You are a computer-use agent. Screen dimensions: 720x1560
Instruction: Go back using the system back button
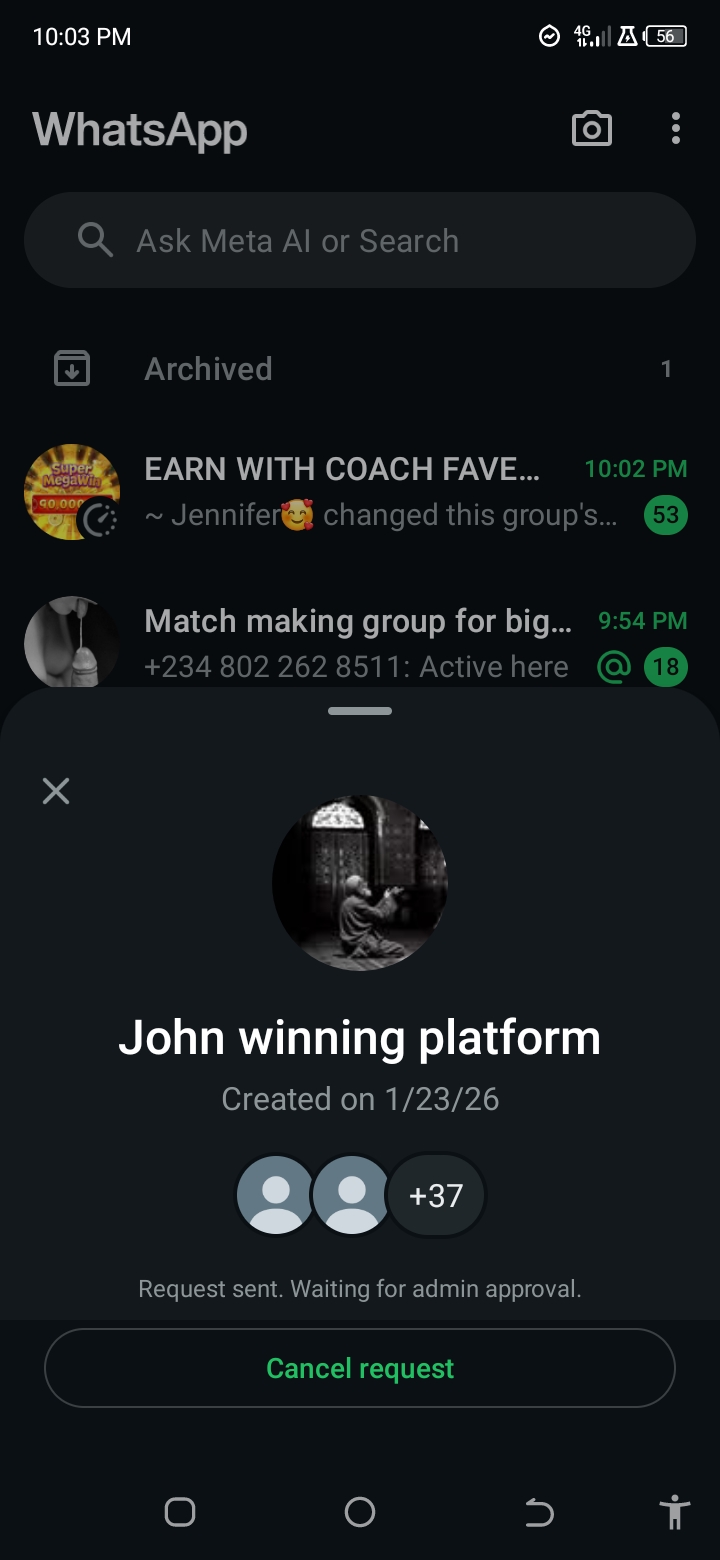[x=539, y=1512]
